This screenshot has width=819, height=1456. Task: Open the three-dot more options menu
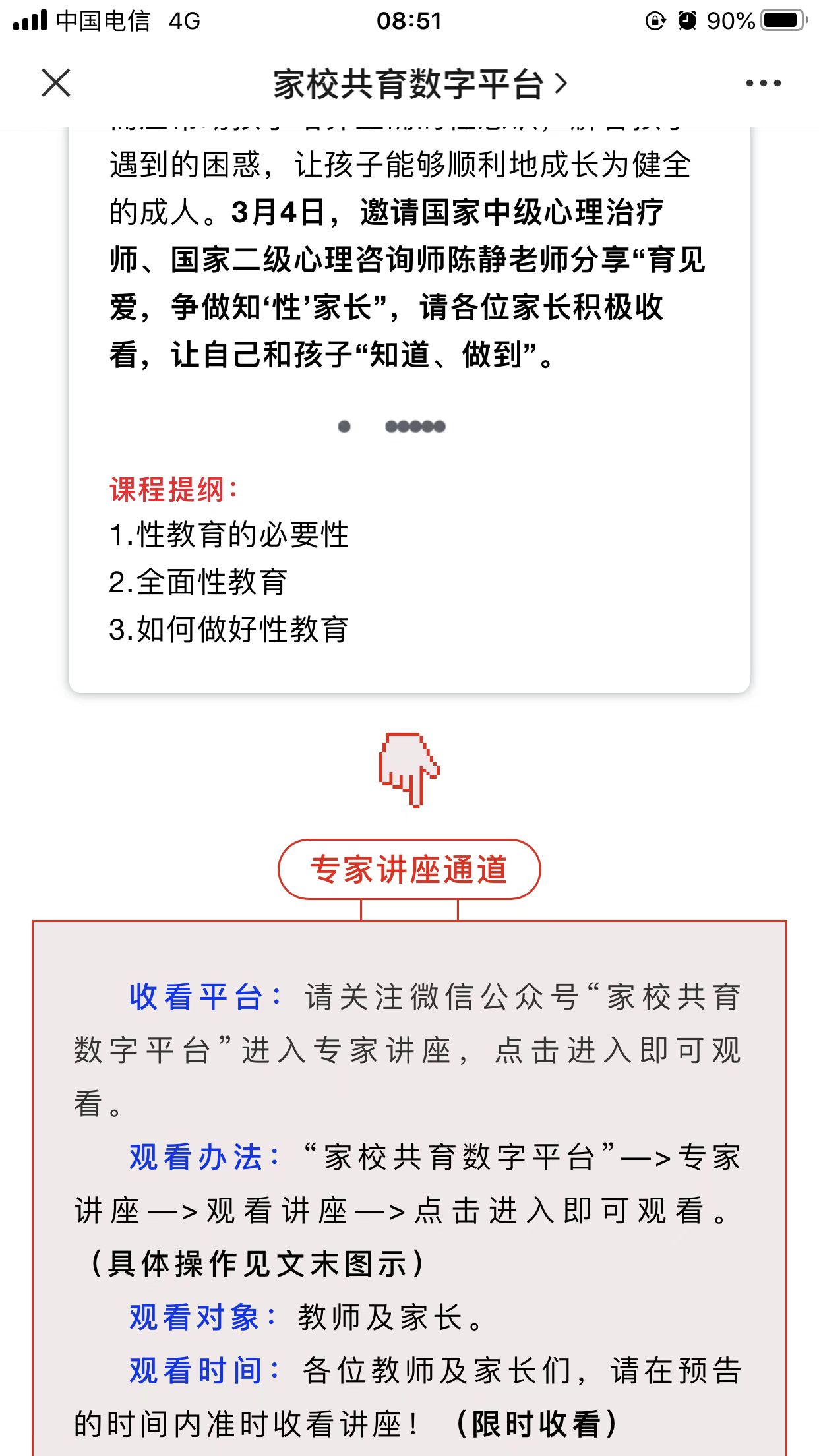(763, 83)
